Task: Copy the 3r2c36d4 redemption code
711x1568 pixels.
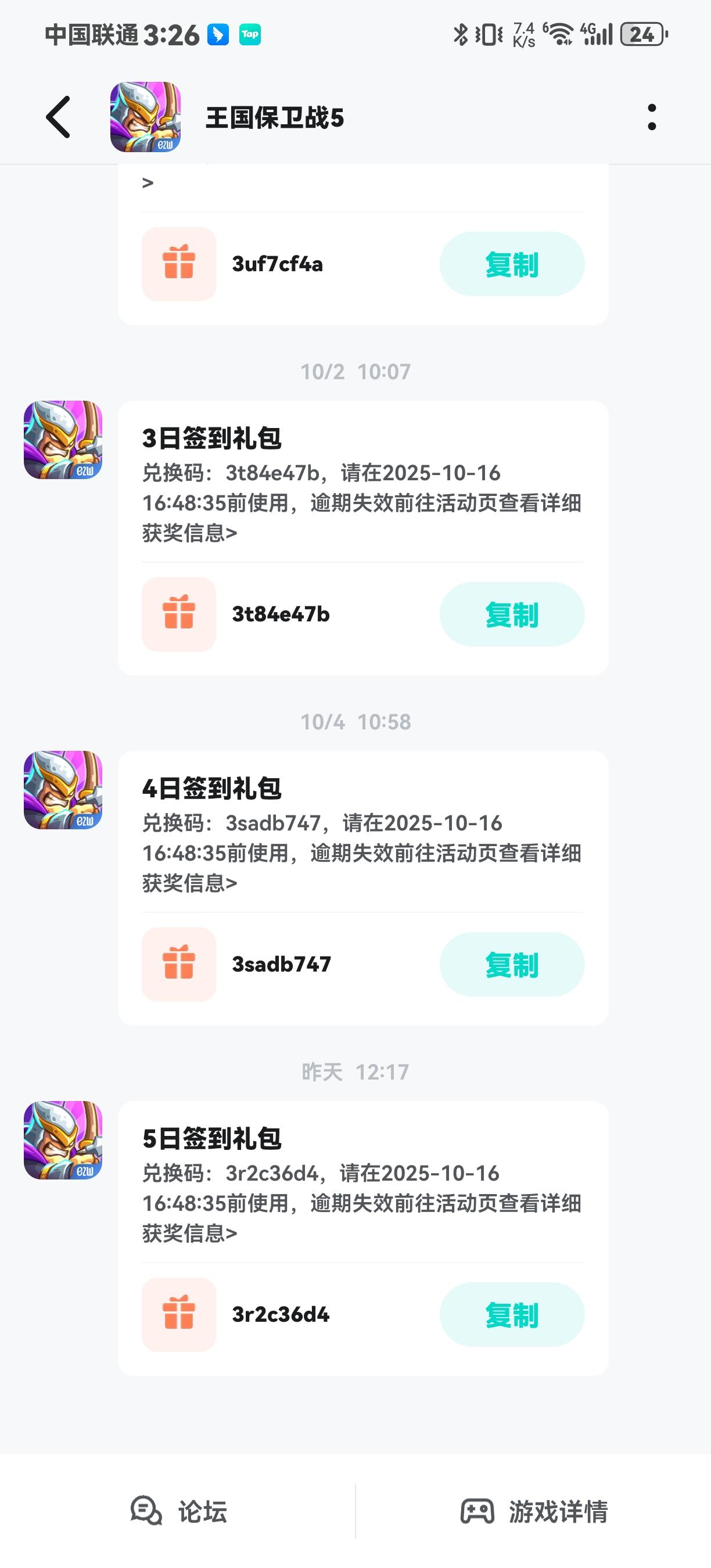Action: pyautogui.click(x=512, y=1315)
